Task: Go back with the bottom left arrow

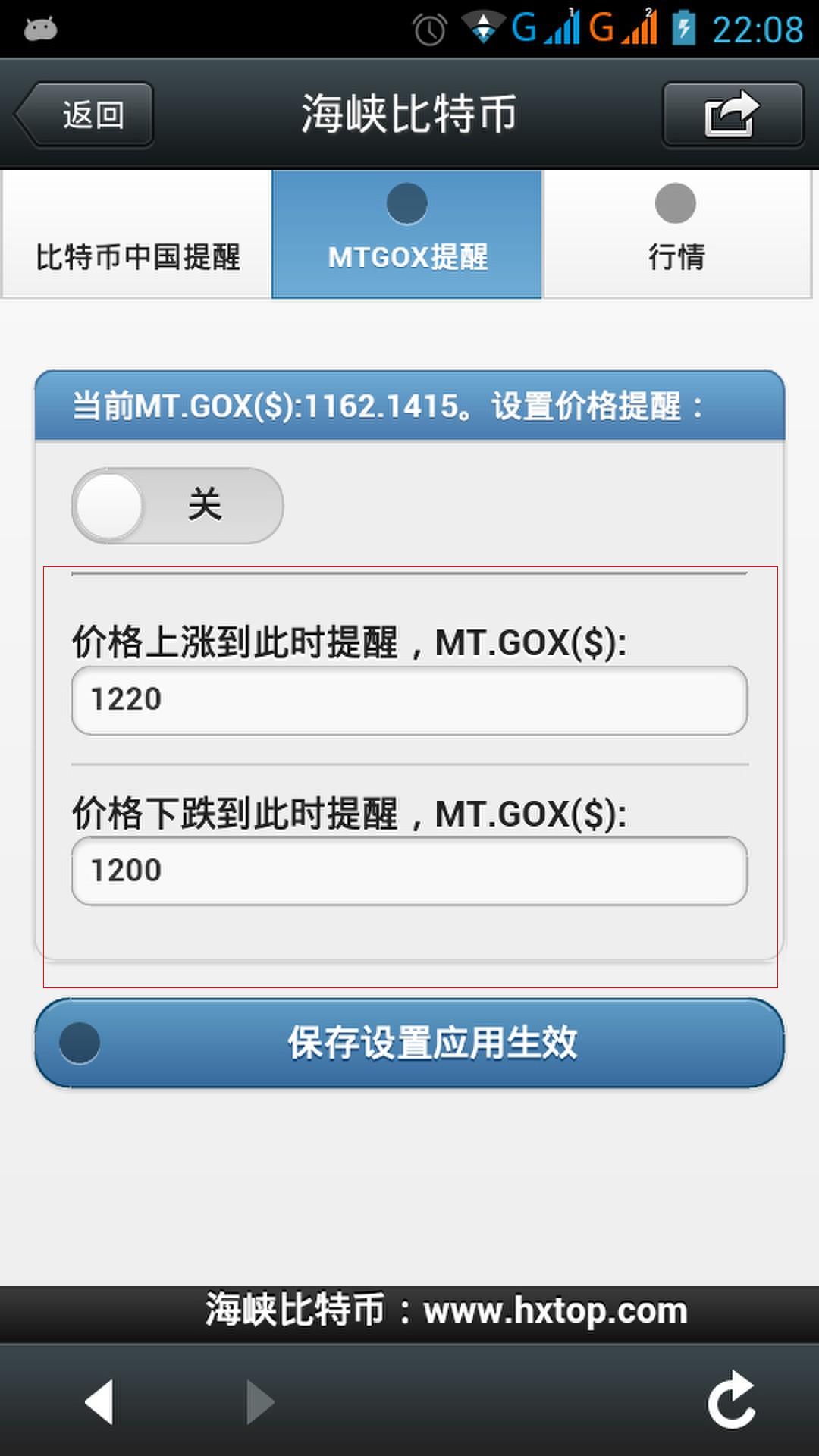Action: (x=99, y=1401)
